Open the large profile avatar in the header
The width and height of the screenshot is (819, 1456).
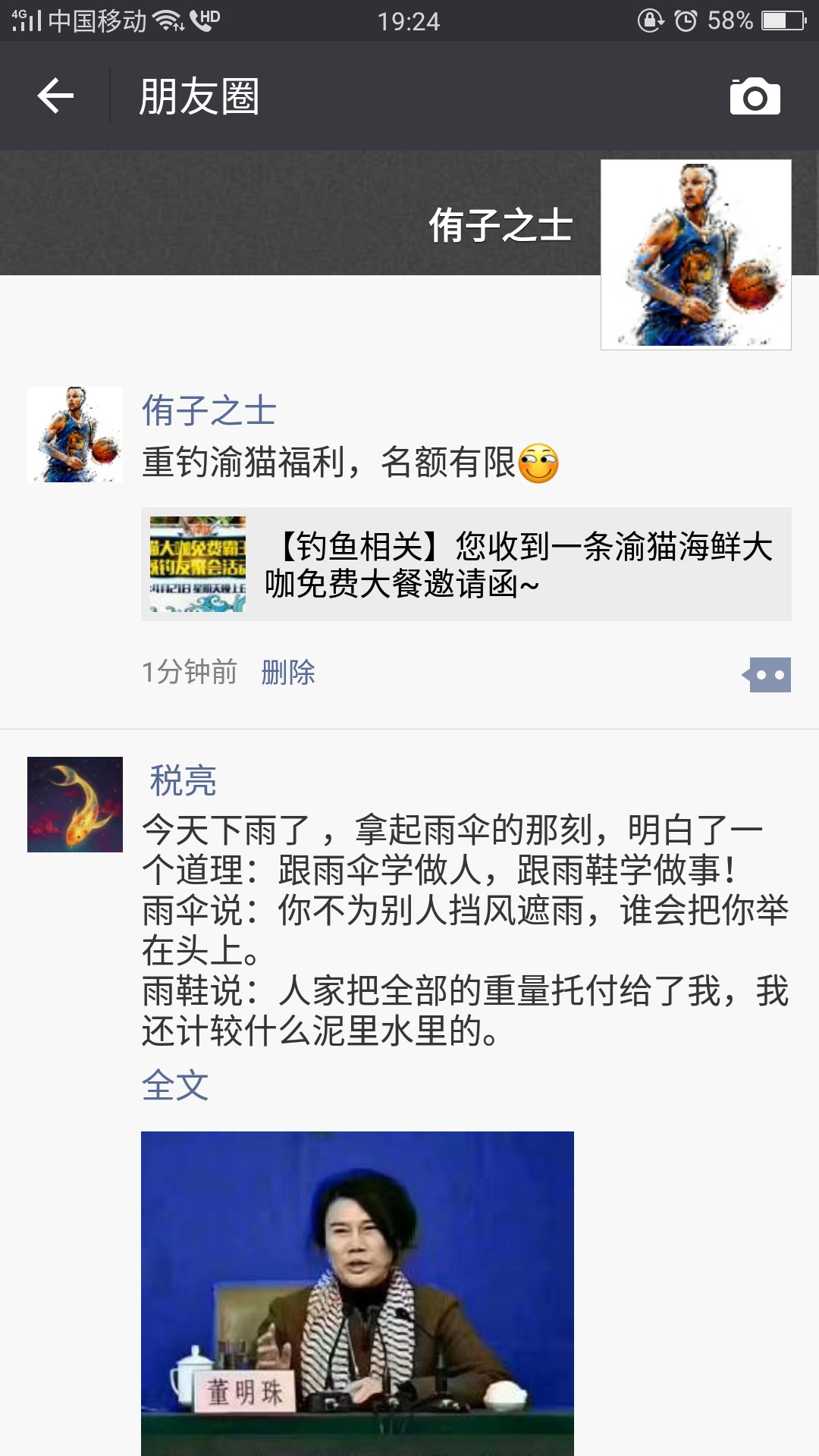pos(695,255)
